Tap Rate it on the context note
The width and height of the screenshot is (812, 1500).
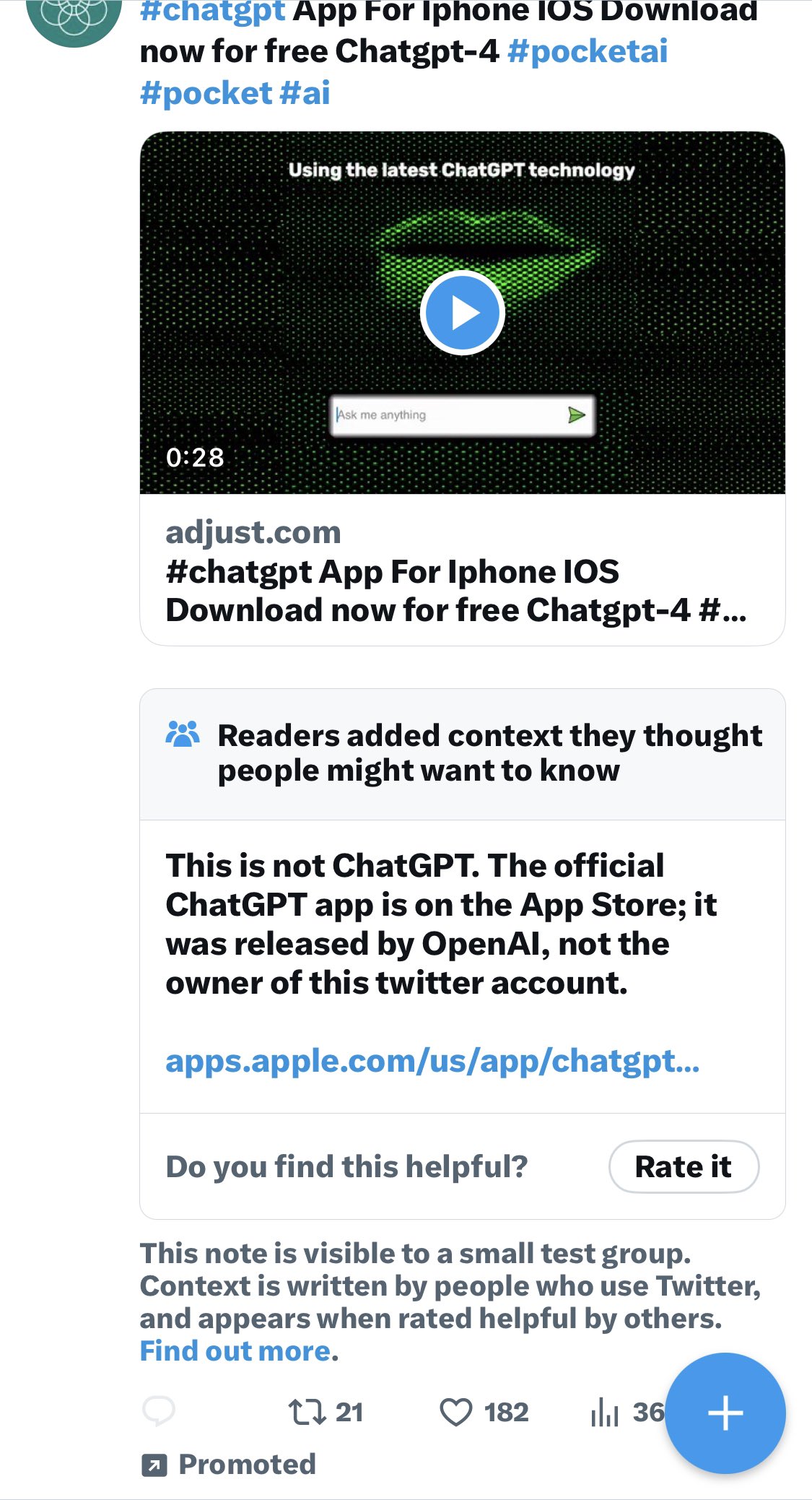coord(684,1166)
